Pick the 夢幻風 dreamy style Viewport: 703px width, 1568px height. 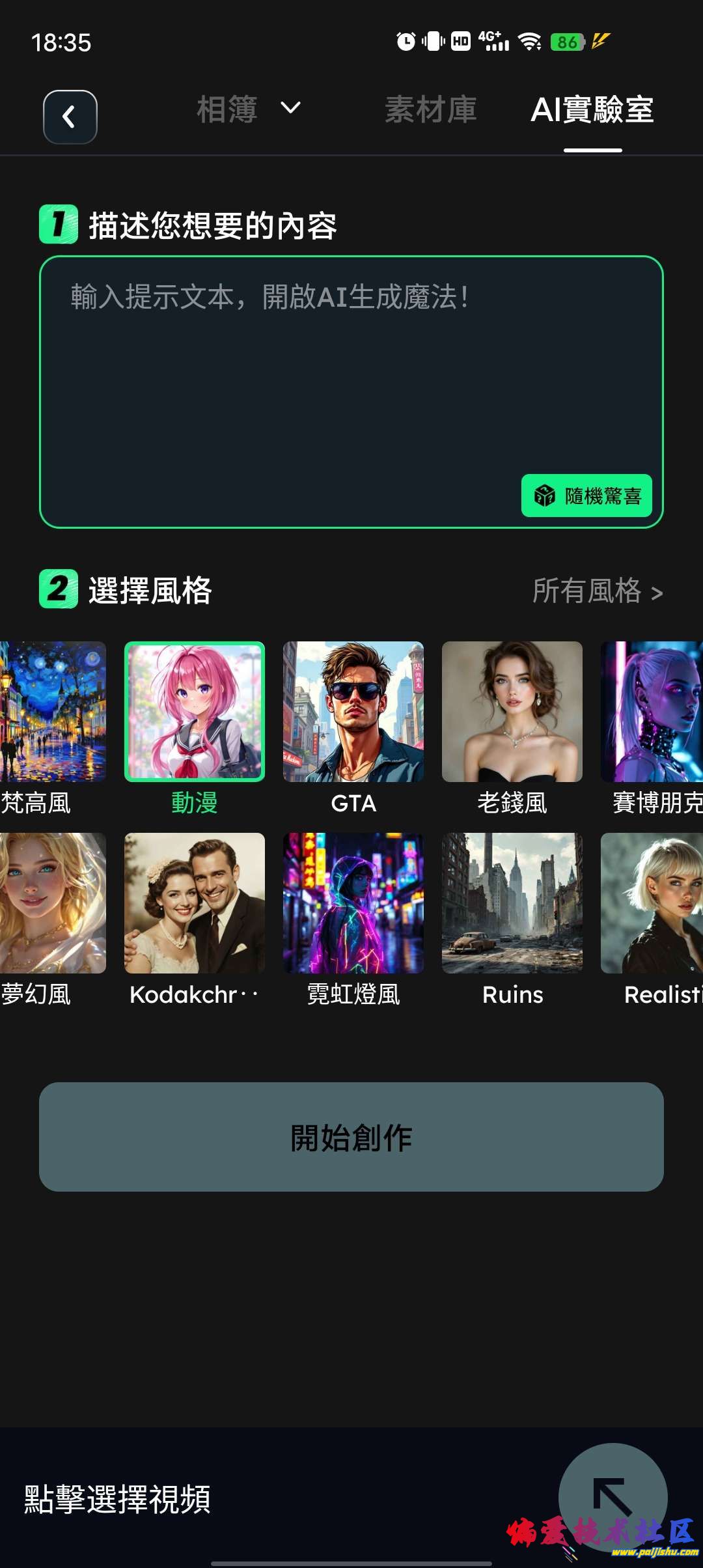coord(52,904)
